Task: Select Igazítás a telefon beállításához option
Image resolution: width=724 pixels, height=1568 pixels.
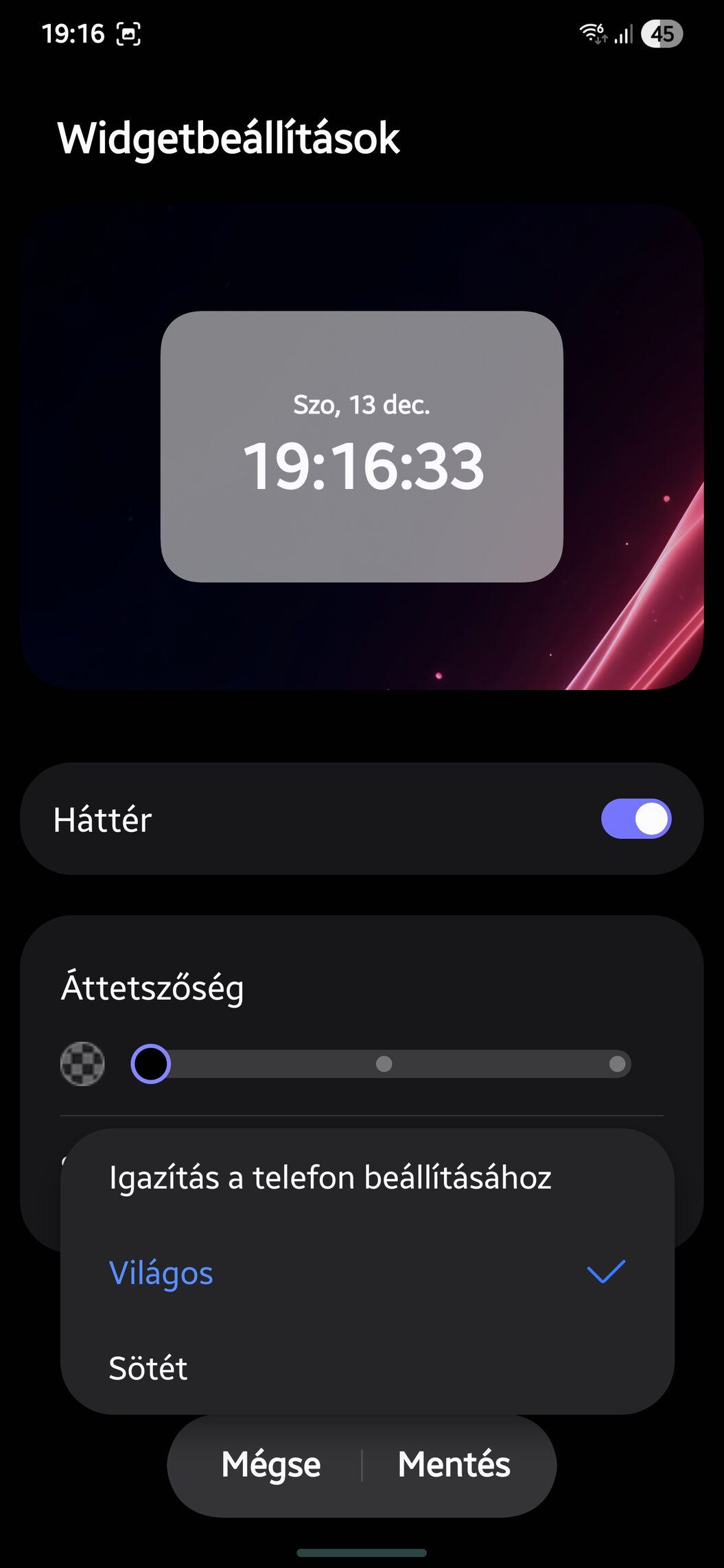Action: click(x=330, y=1178)
